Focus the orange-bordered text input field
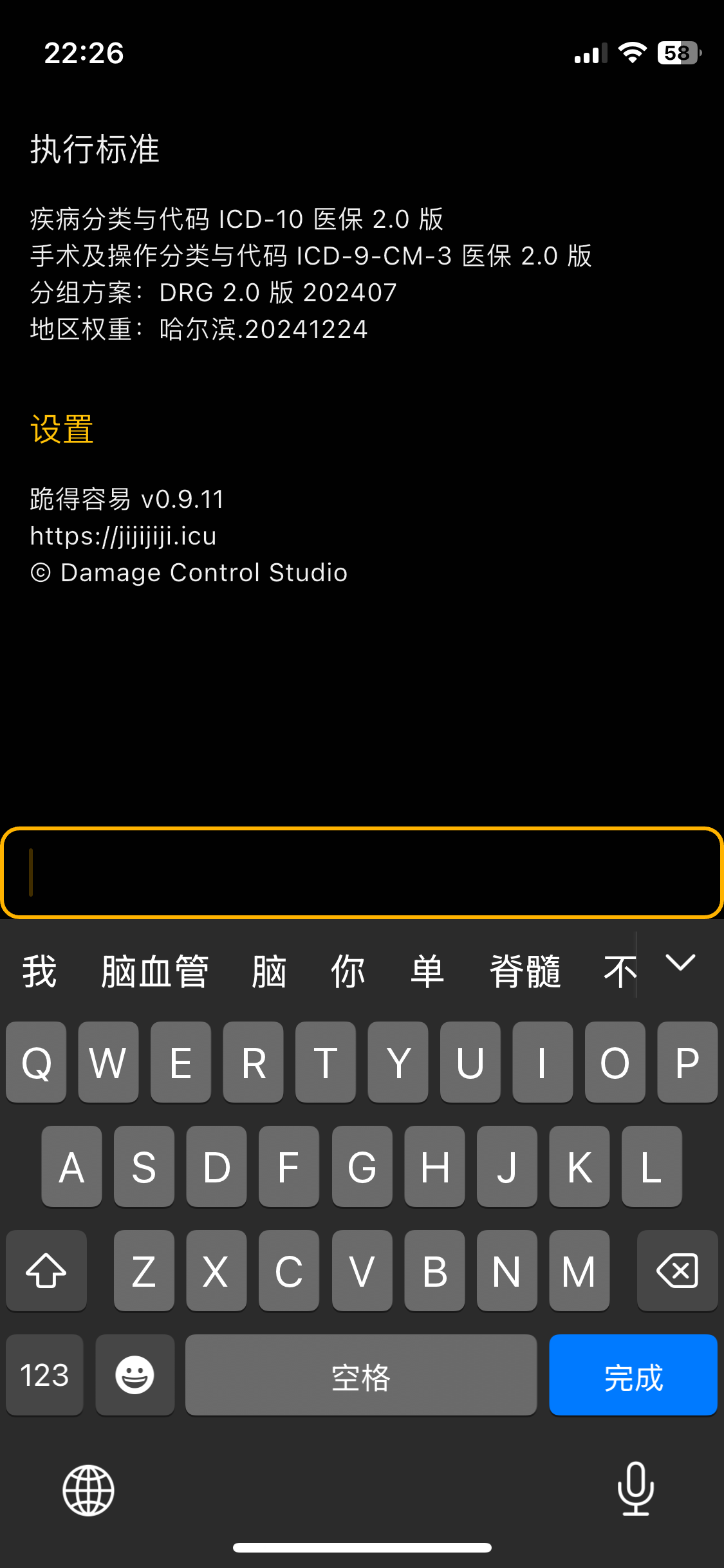Screen dimensions: 724x1568 coord(362,873)
